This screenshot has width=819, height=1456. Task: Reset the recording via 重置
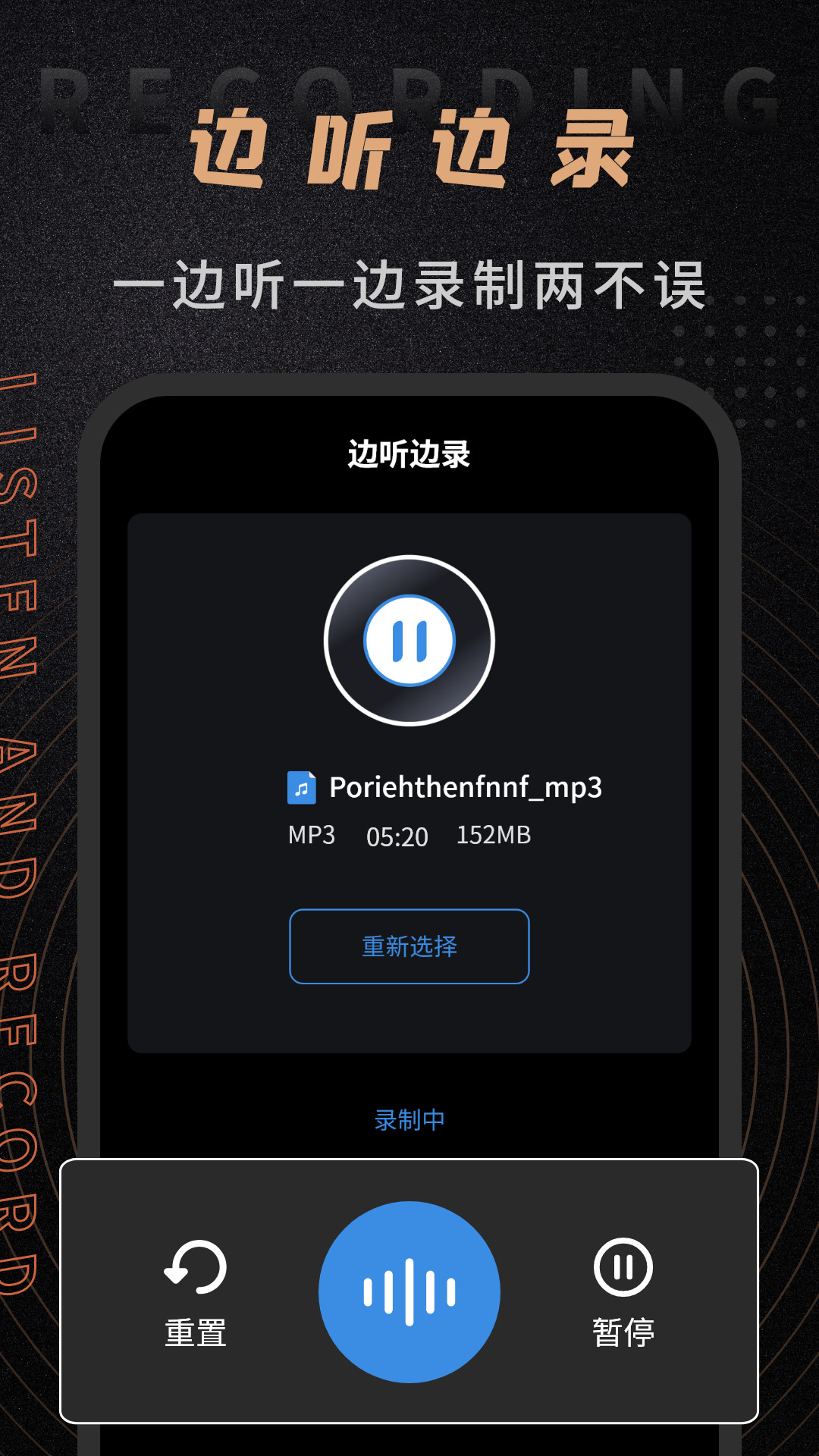pyautogui.click(x=194, y=1289)
